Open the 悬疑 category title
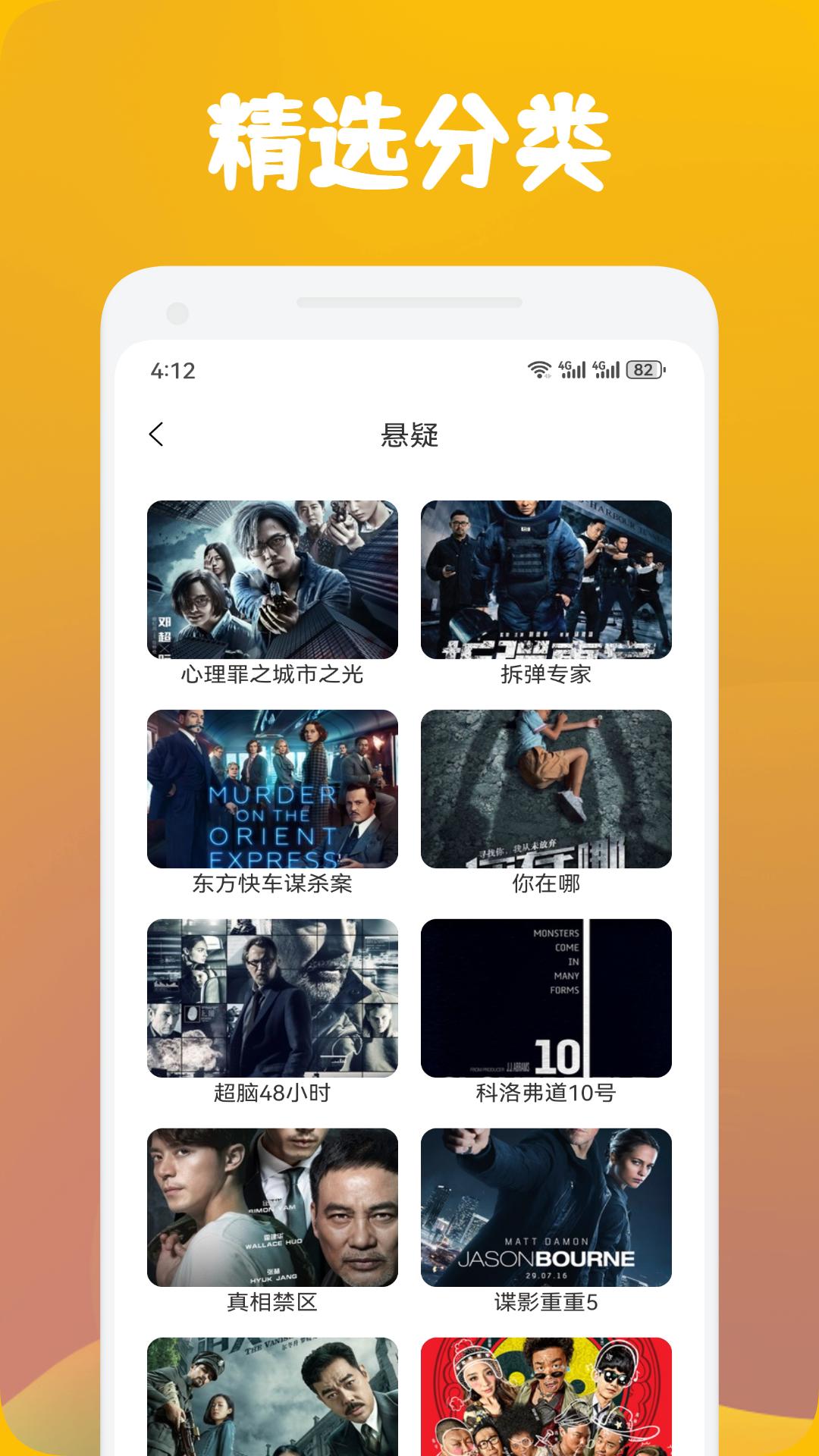819x1456 pixels. (409, 433)
